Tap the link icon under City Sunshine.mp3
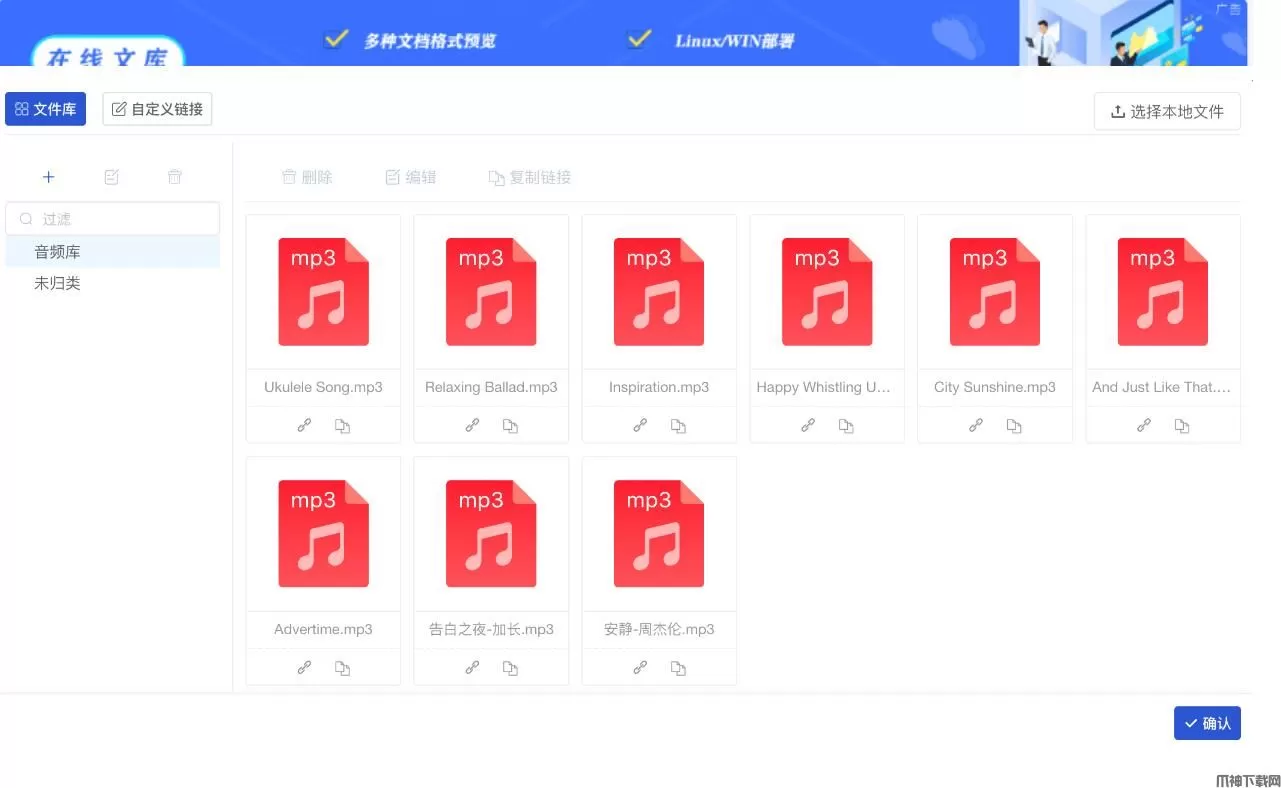Image resolution: width=1281 pixels, height=788 pixels. (x=976, y=425)
